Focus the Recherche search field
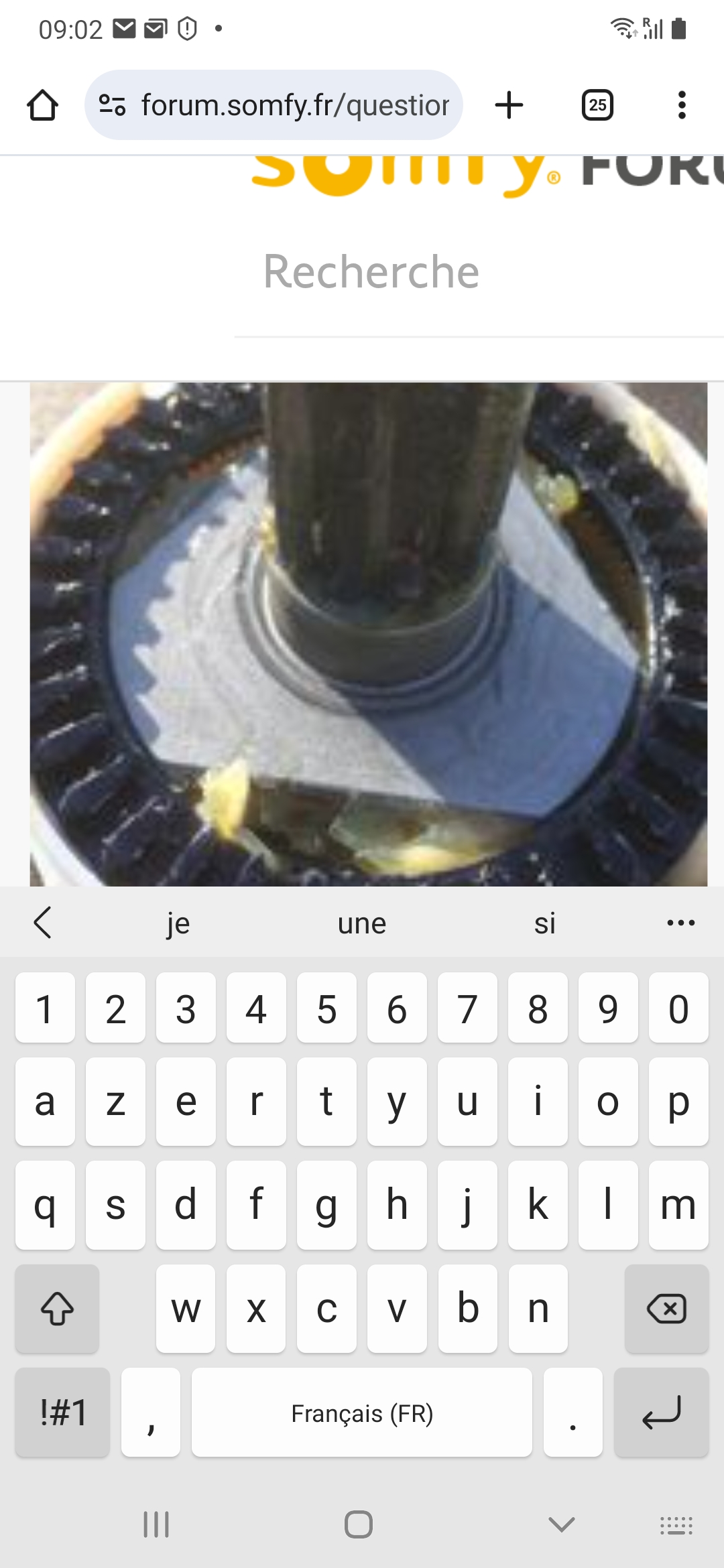Image resolution: width=724 pixels, height=1568 pixels. pyautogui.click(x=479, y=272)
